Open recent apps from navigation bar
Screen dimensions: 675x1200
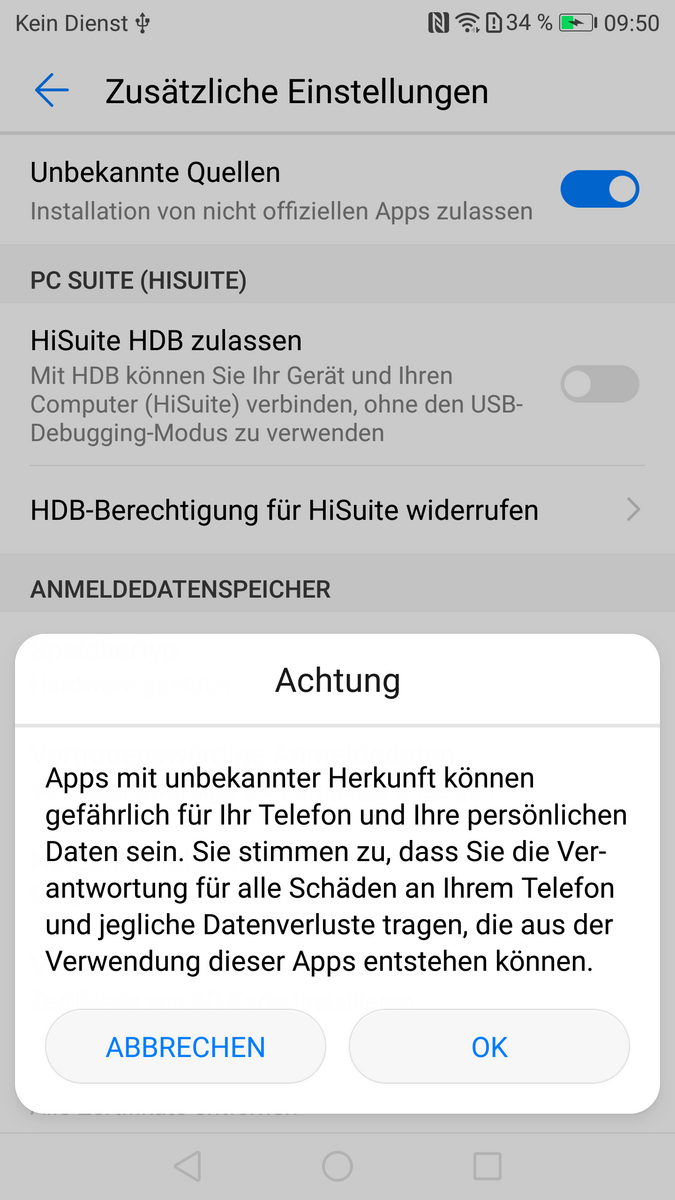click(x=487, y=1166)
